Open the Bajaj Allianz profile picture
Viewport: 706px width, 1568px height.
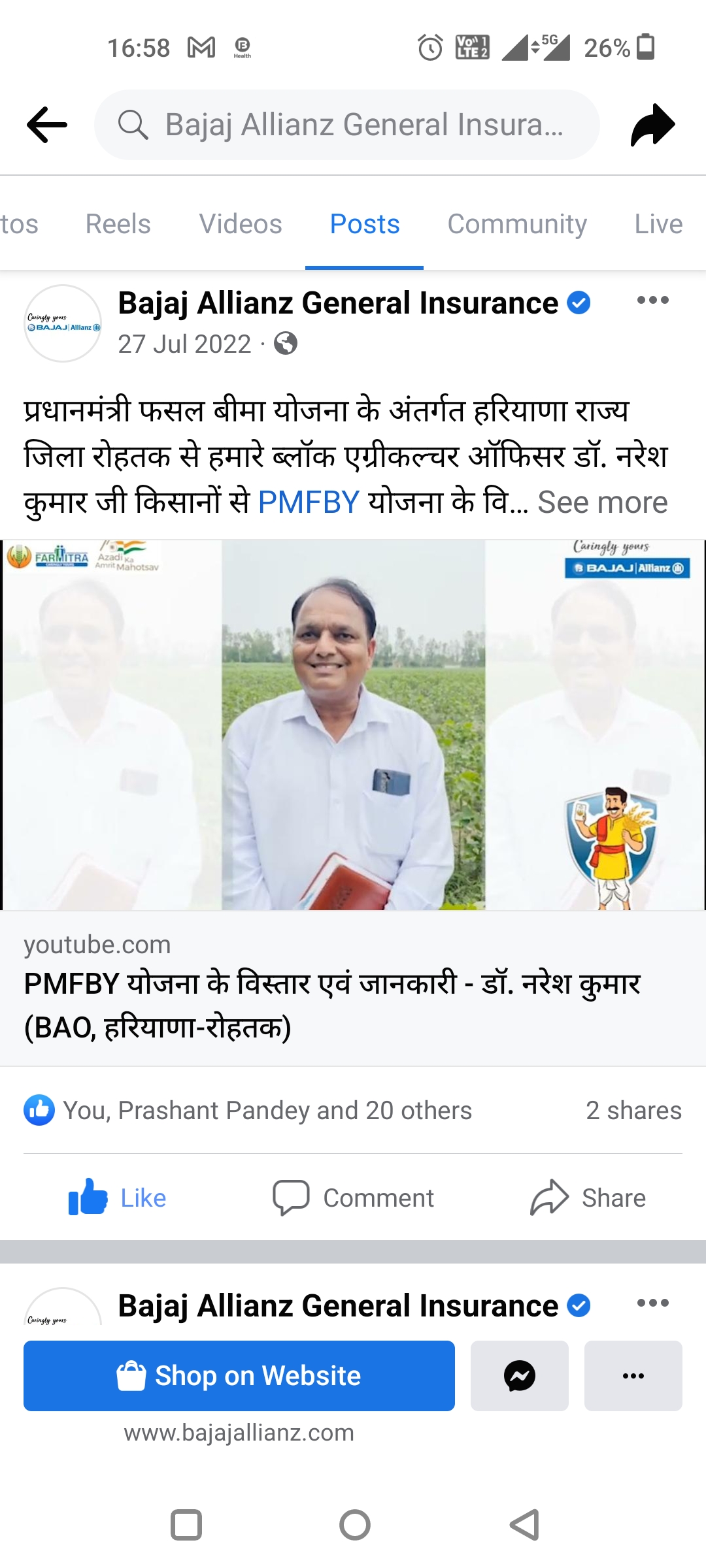click(x=63, y=323)
